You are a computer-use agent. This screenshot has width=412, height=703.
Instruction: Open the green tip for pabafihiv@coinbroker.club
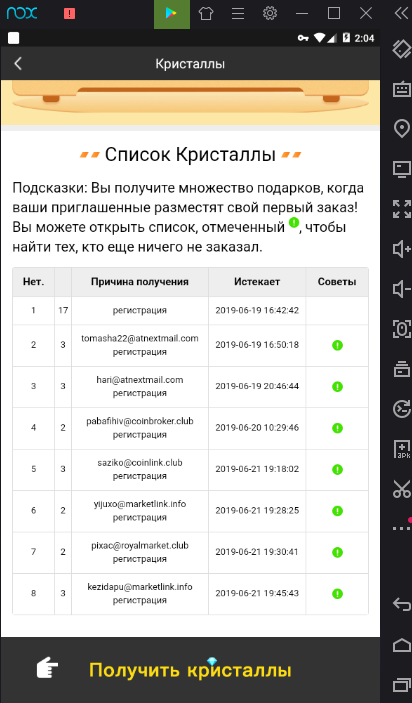[x=337, y=428]
